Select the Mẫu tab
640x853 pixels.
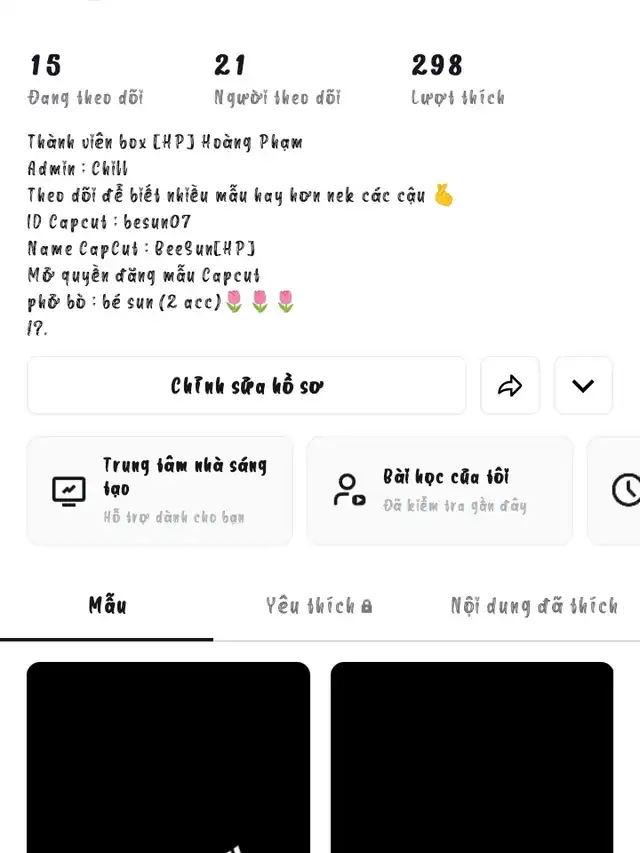tap(107, 605)
